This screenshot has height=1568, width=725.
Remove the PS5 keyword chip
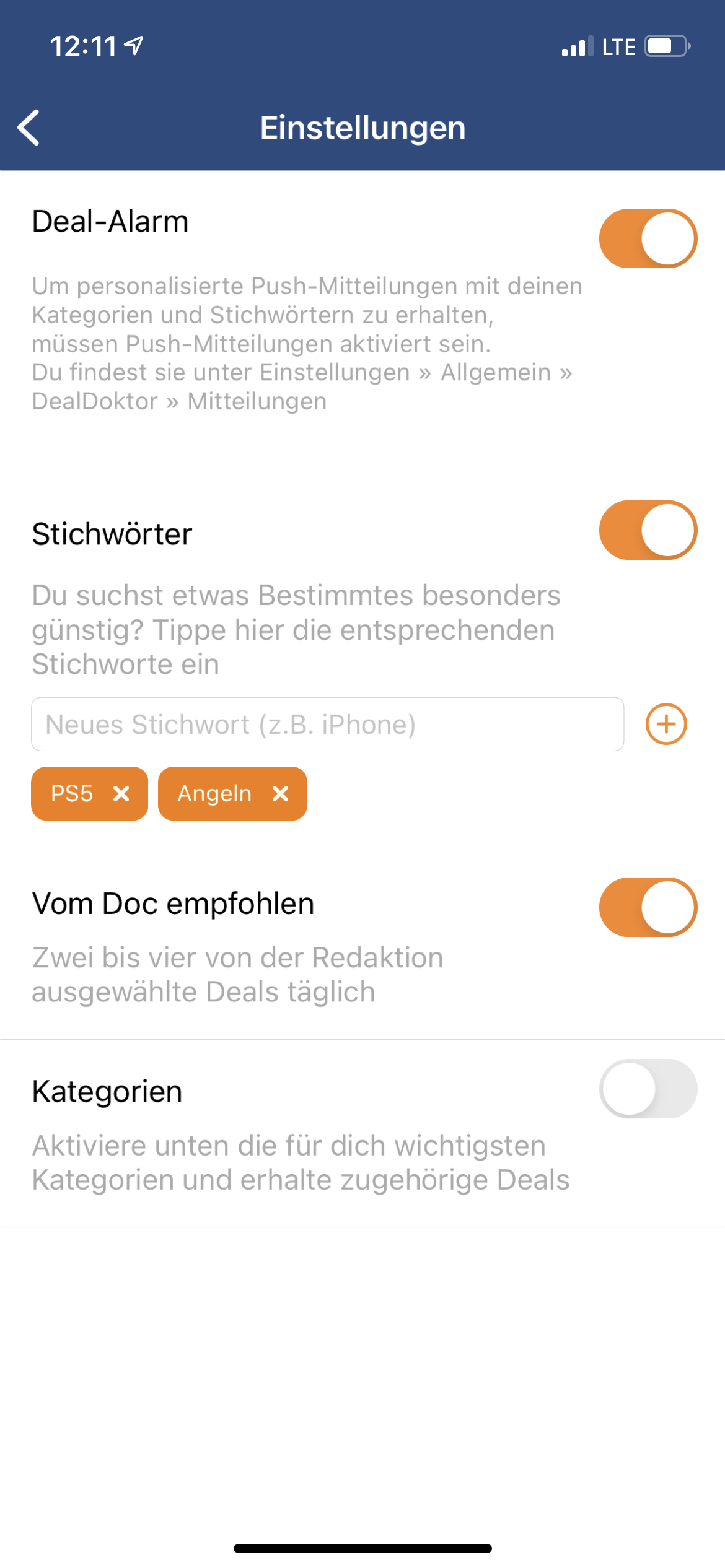(121, 793)
